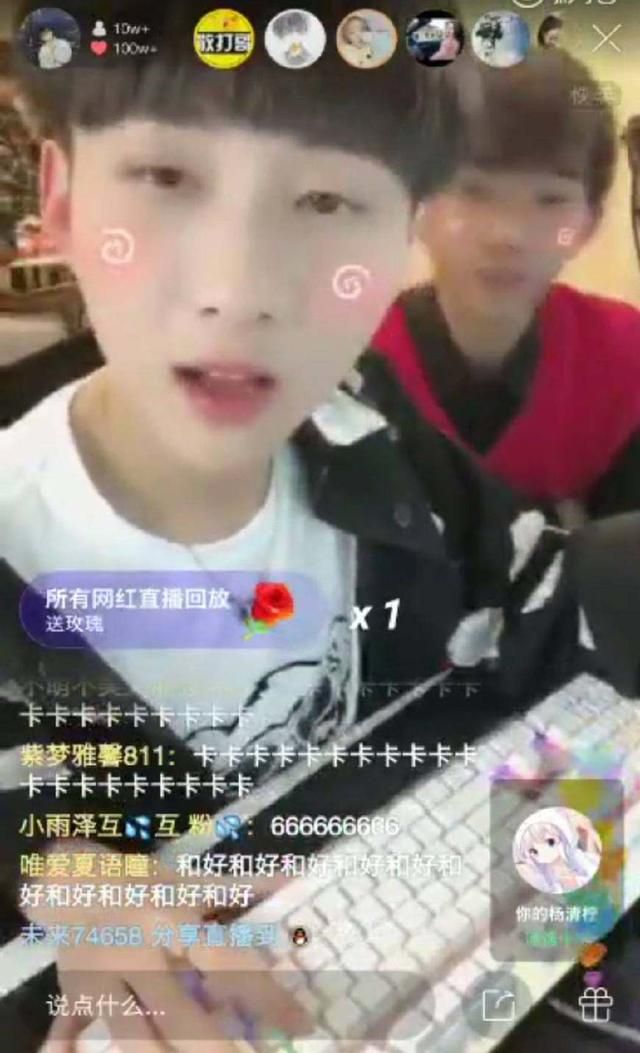Open the streamer's profile avatar
The image size is (640, 1053).
50,39
